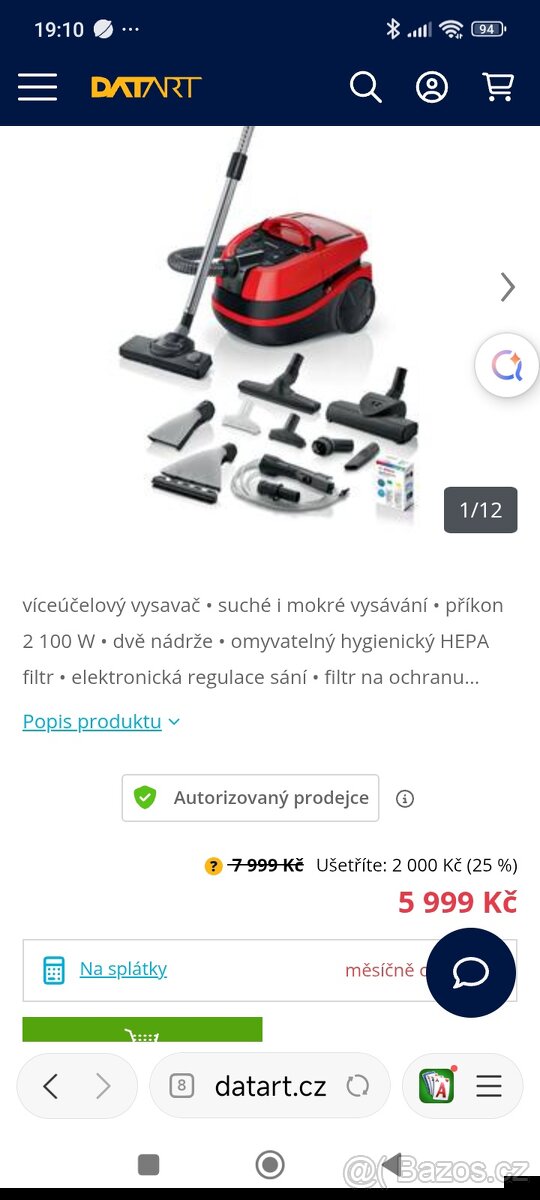Tap the system home button
This screenshot has width=540, height=1200.
point(270,1164)
